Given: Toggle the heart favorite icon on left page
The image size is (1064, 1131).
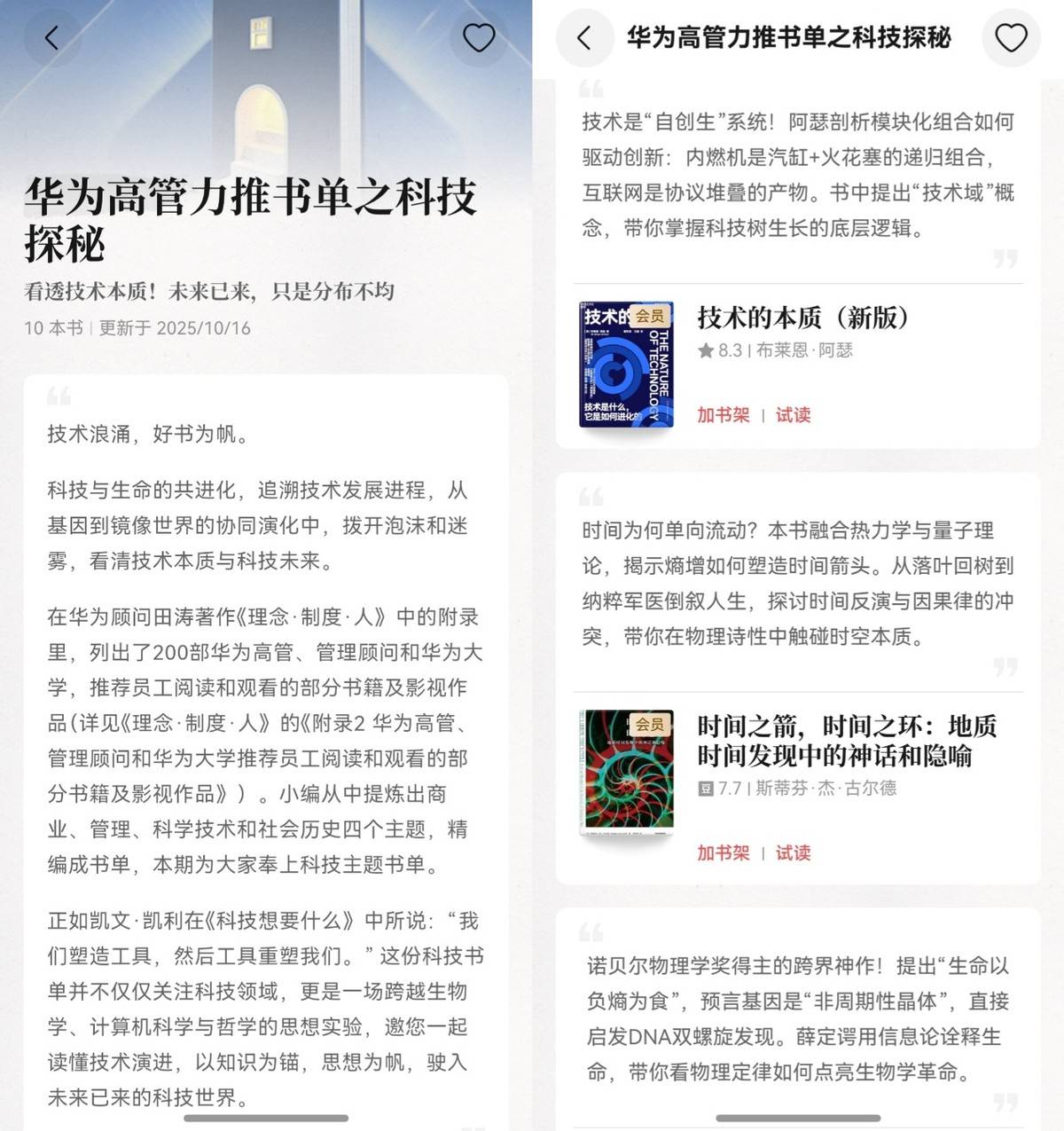Looking at the screenshot, I should tap(478, 38).
